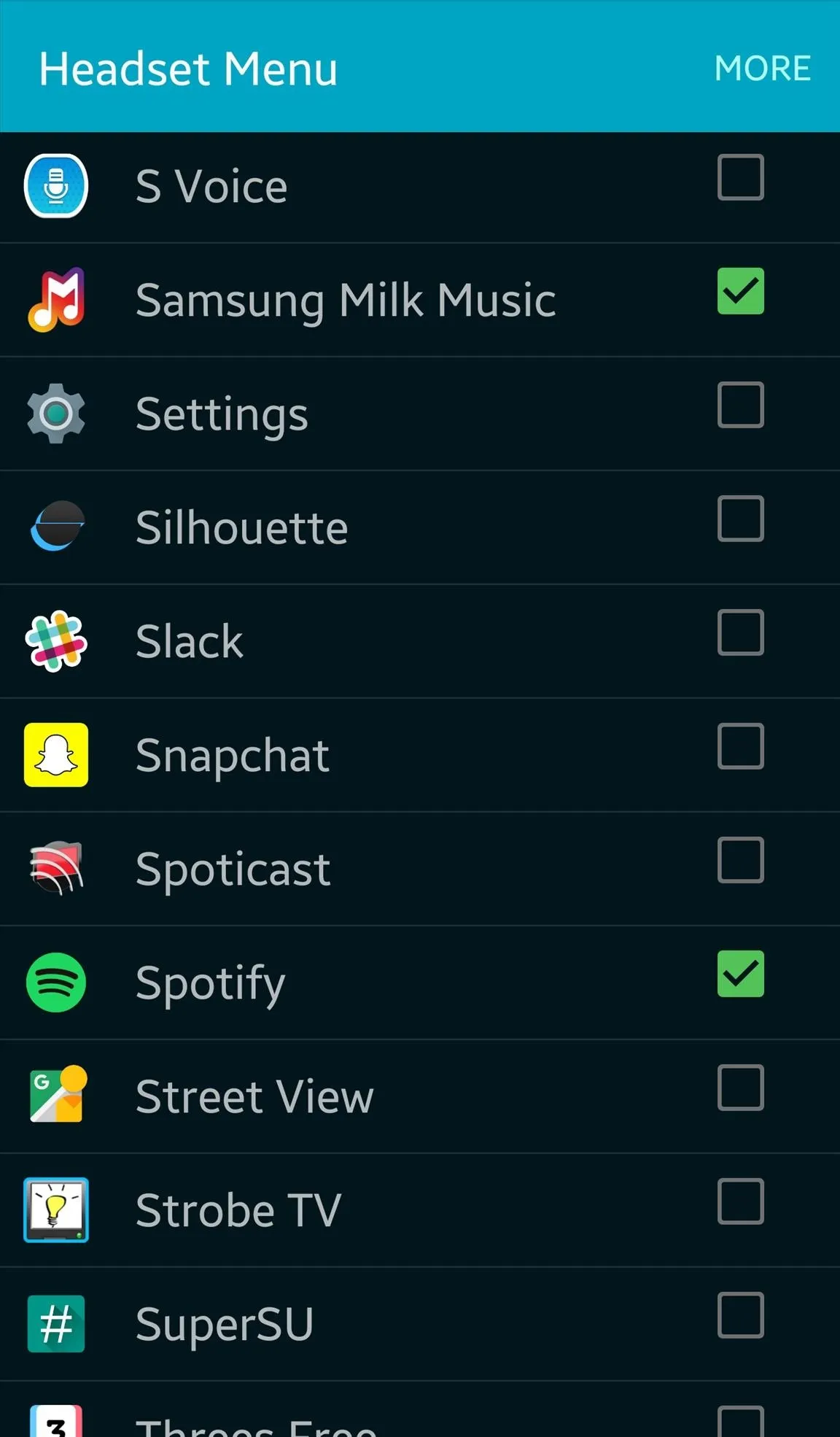Image resolution: width=840 pixels, height=1437 pixels.
Task: Open the MORE menu
Action: 762,69
